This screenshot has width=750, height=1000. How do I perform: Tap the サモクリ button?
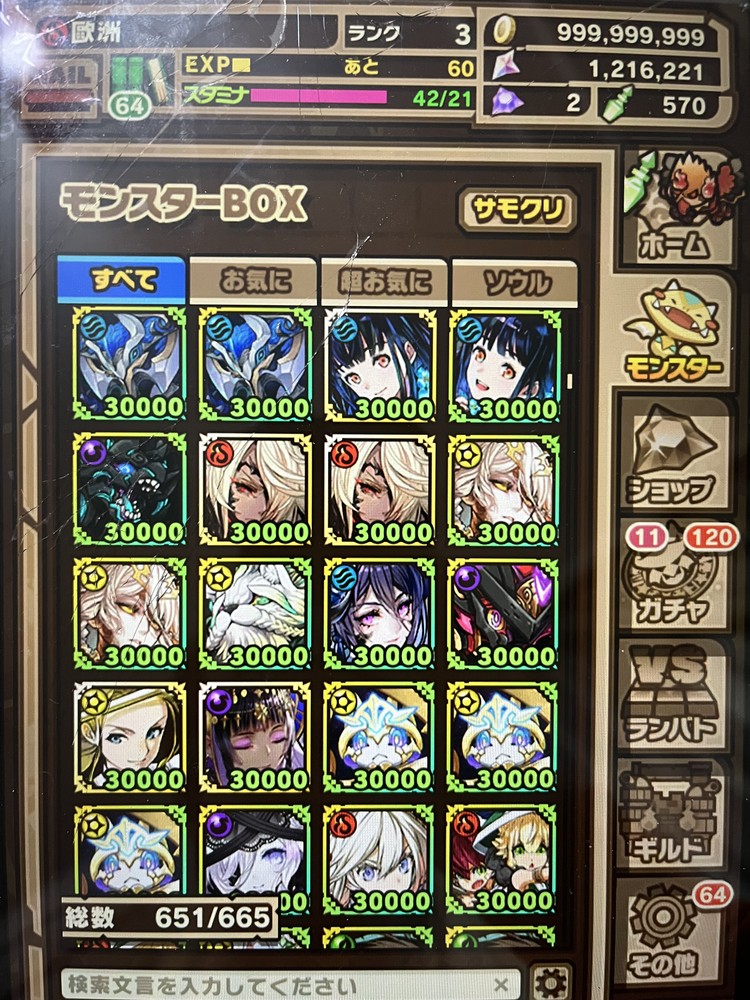pyautogui.click(x=517, y=210)
